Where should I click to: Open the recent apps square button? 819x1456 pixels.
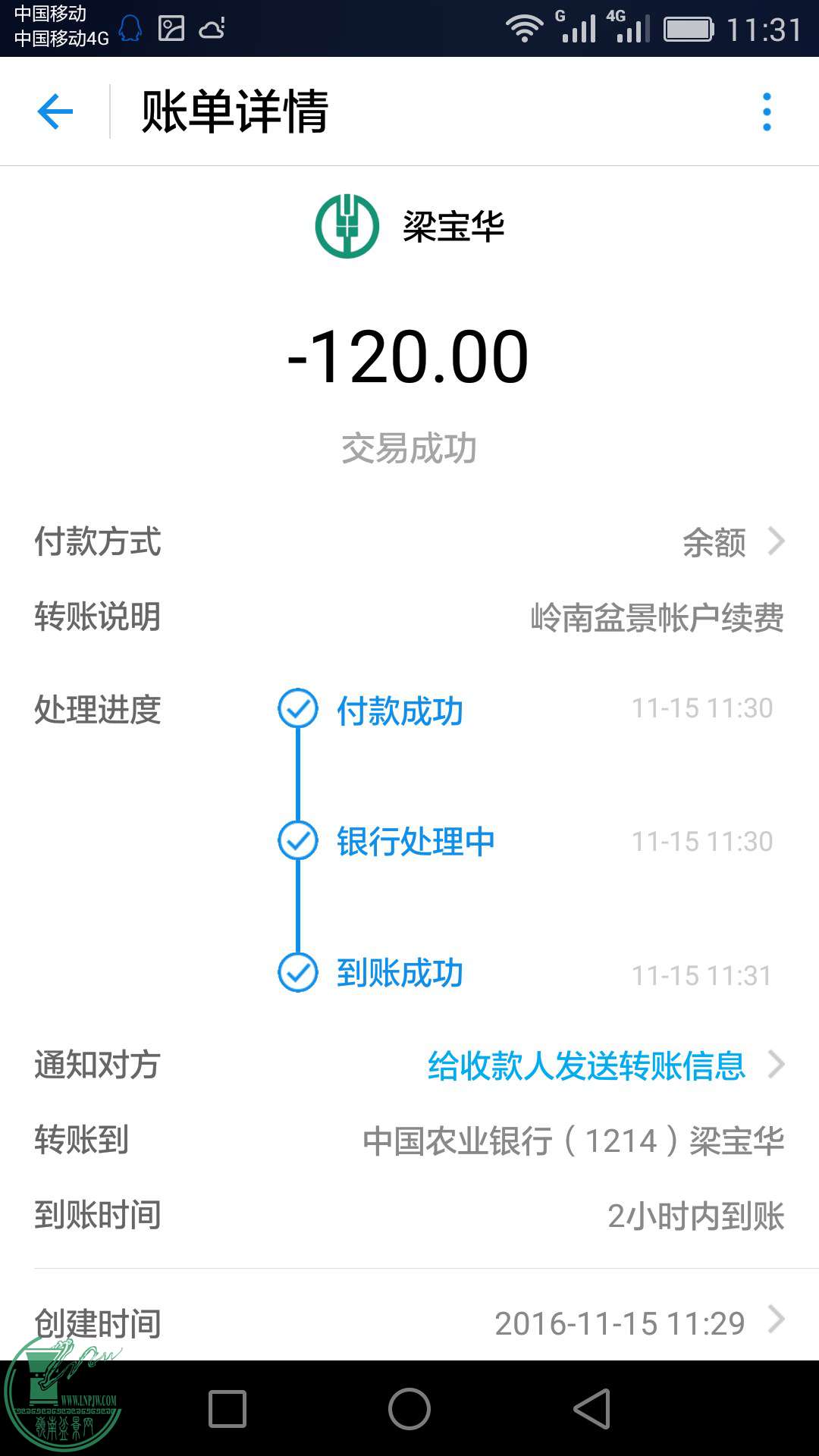pos(227,1409)
